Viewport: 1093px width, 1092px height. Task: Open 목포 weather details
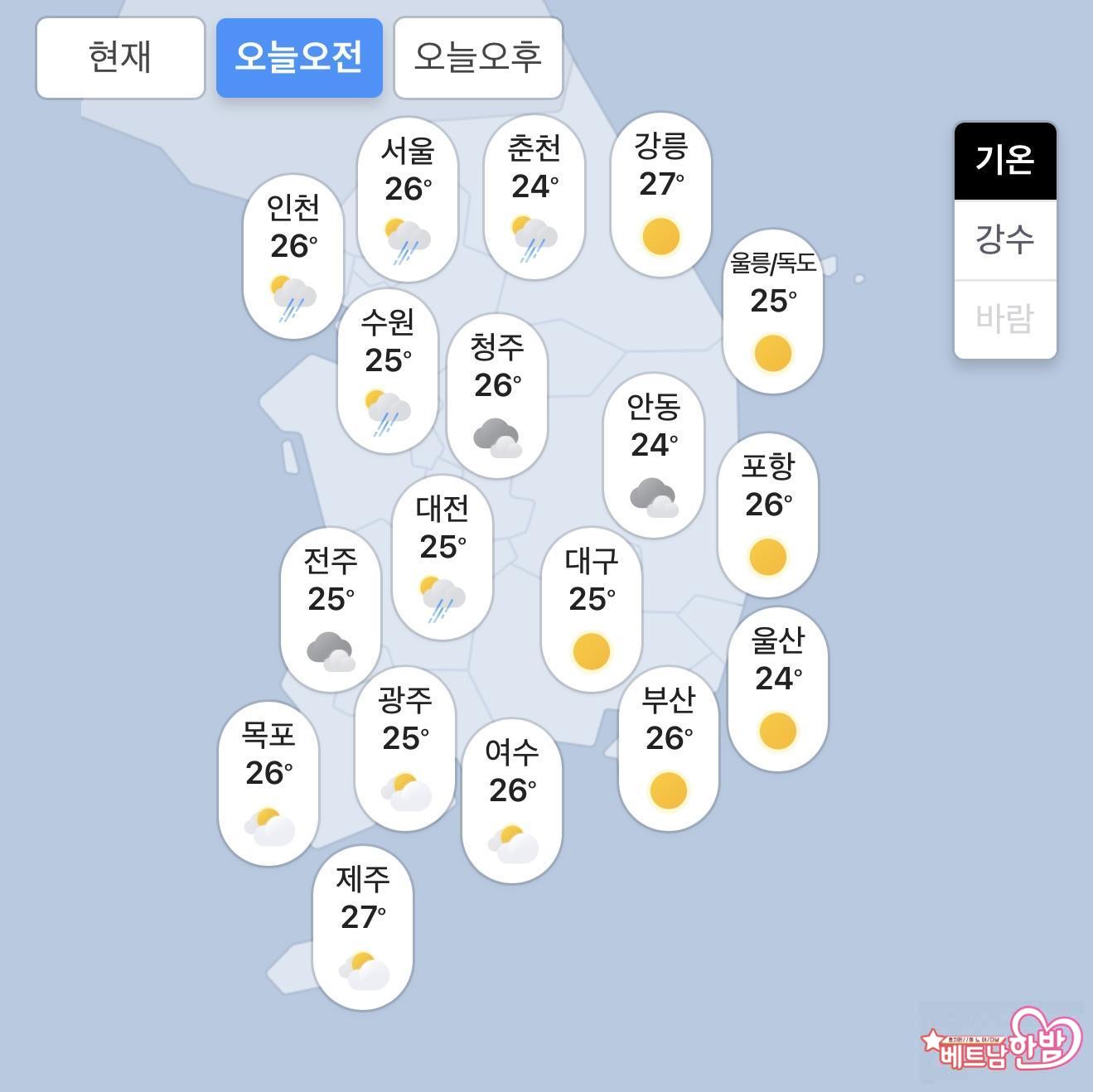click(x=268, y=783)
